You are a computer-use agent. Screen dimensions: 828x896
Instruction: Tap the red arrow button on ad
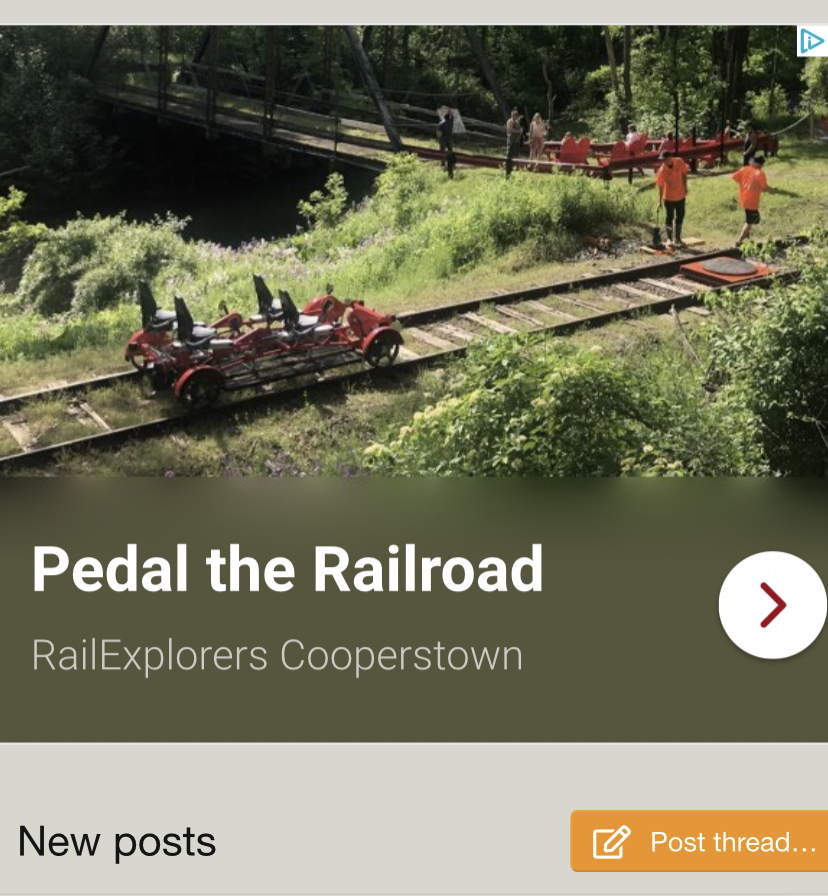point(772,605)
